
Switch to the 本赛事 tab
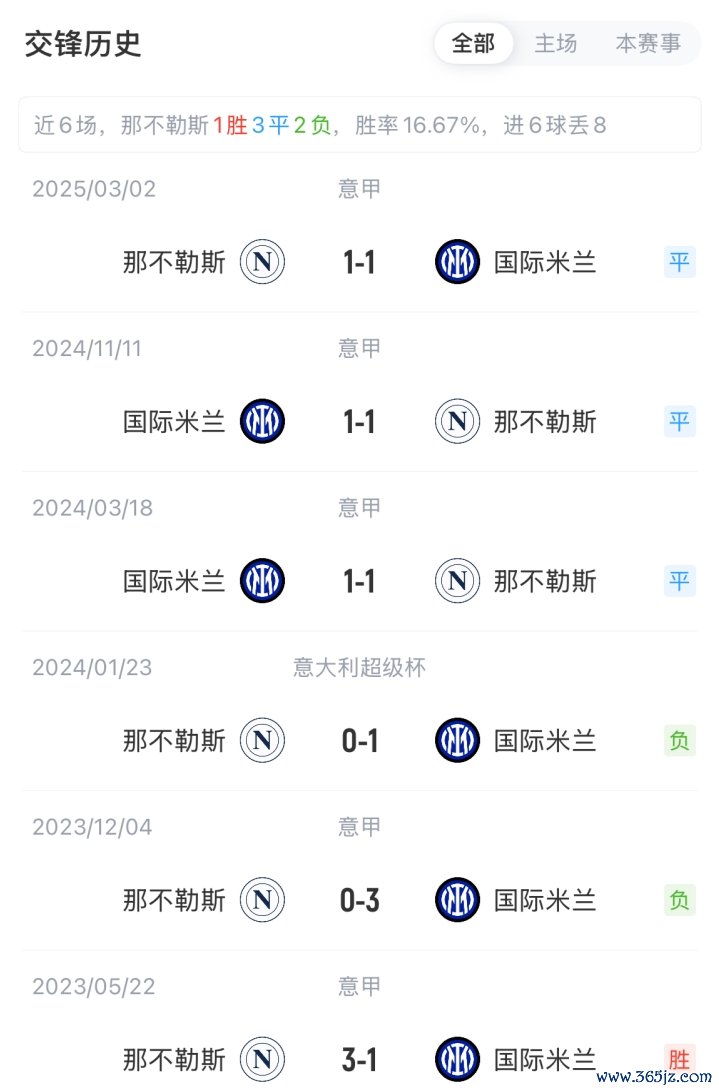point(647,44)
